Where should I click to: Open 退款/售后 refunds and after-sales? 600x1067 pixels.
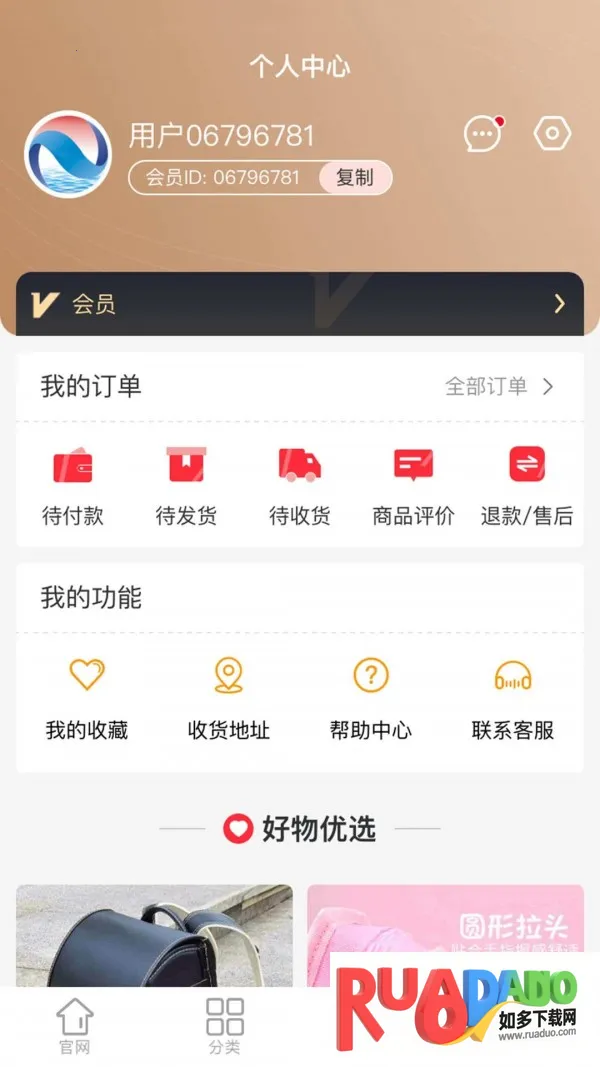coord(527,485)
